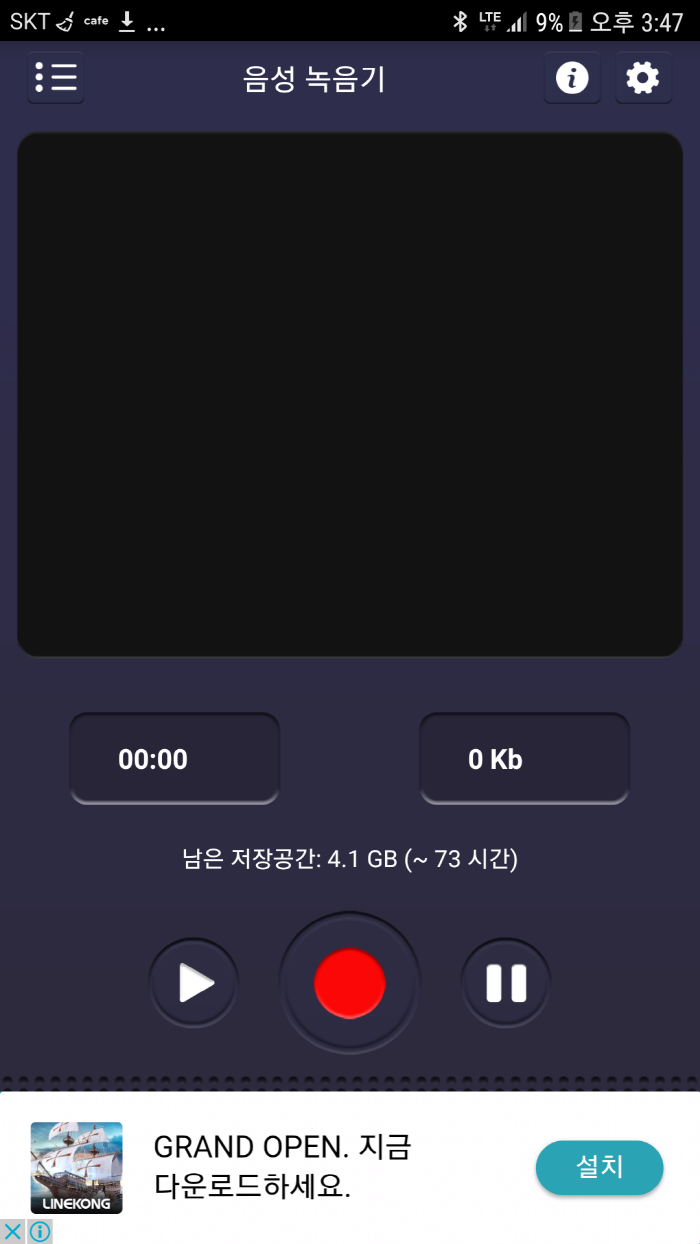Open the ad info icon
This screenshot has width=700, height=1244.
[x=39, y=1231]
